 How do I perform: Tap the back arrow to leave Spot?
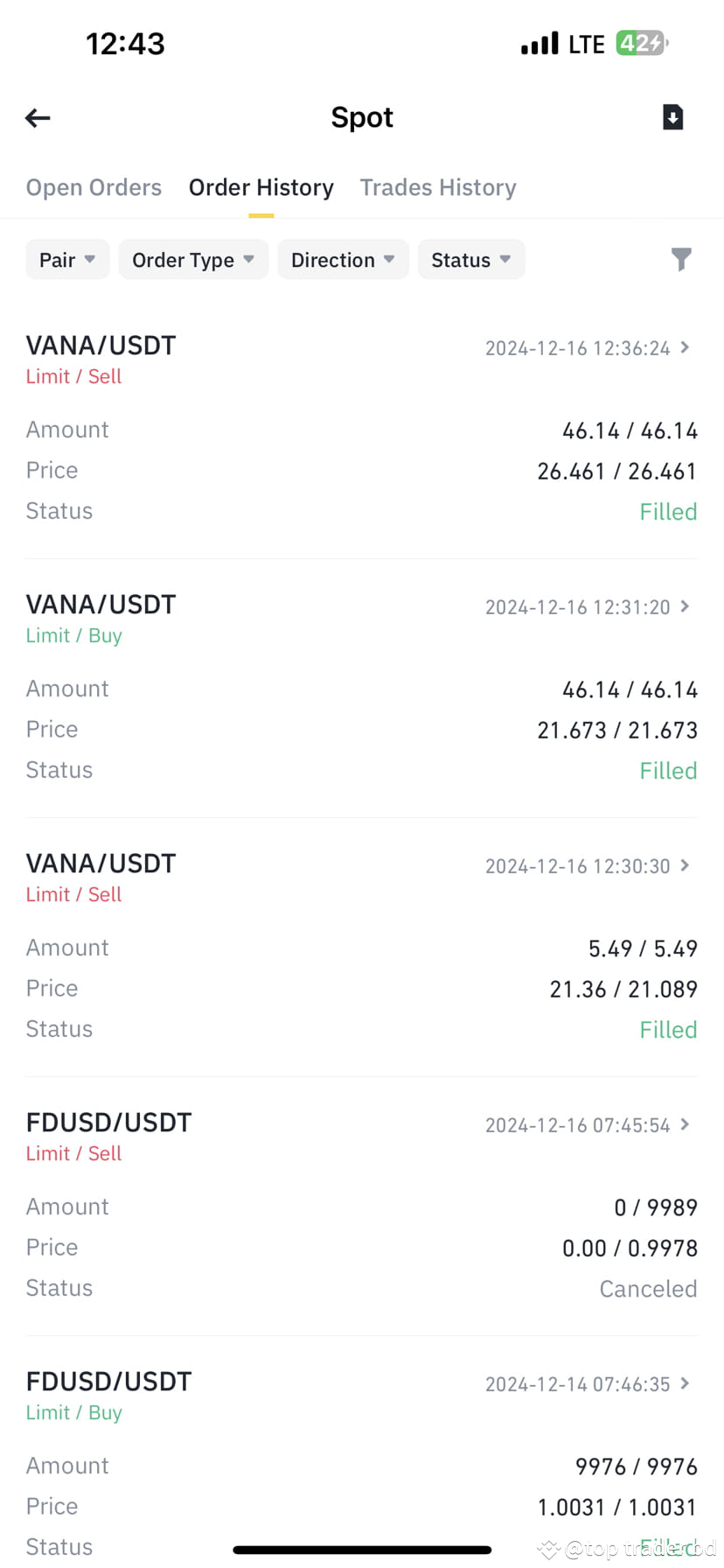click(38, 117)
